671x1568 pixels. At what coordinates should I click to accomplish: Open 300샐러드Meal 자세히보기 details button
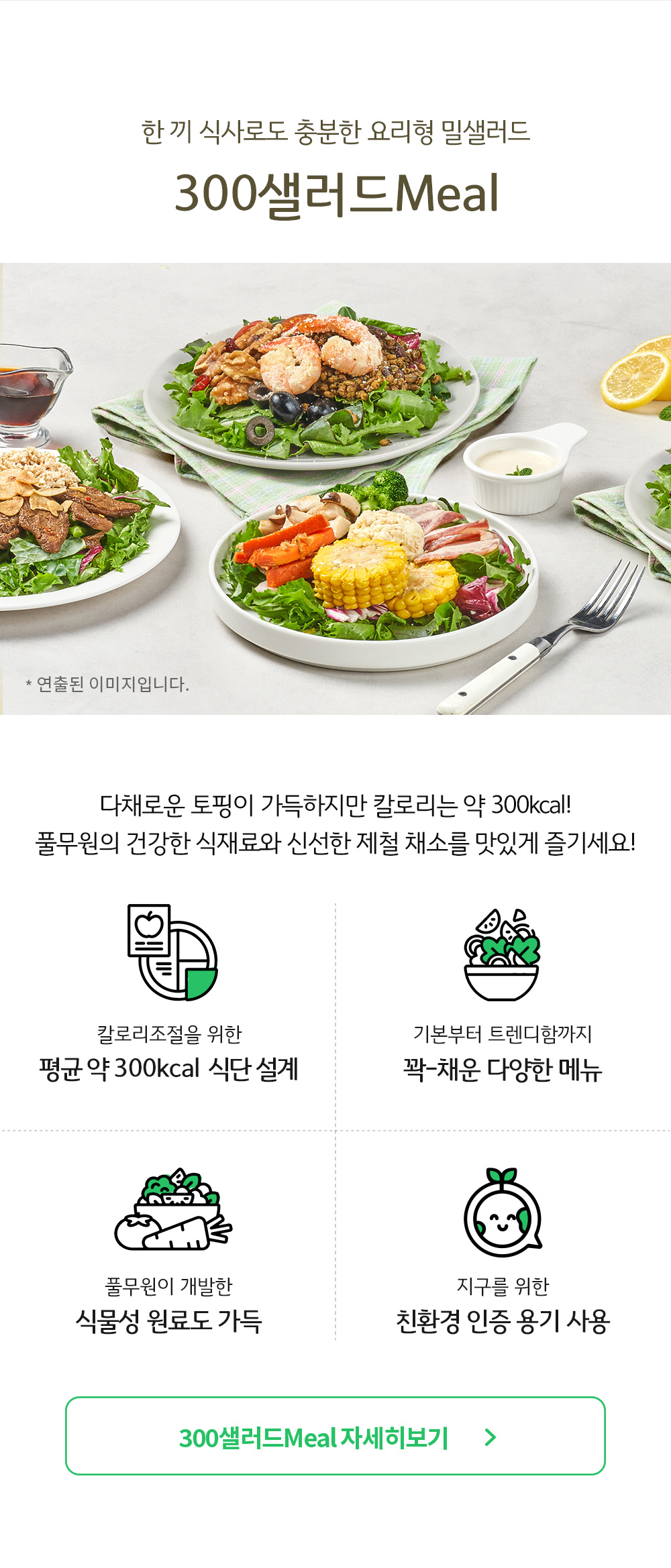pos(335,1436)
